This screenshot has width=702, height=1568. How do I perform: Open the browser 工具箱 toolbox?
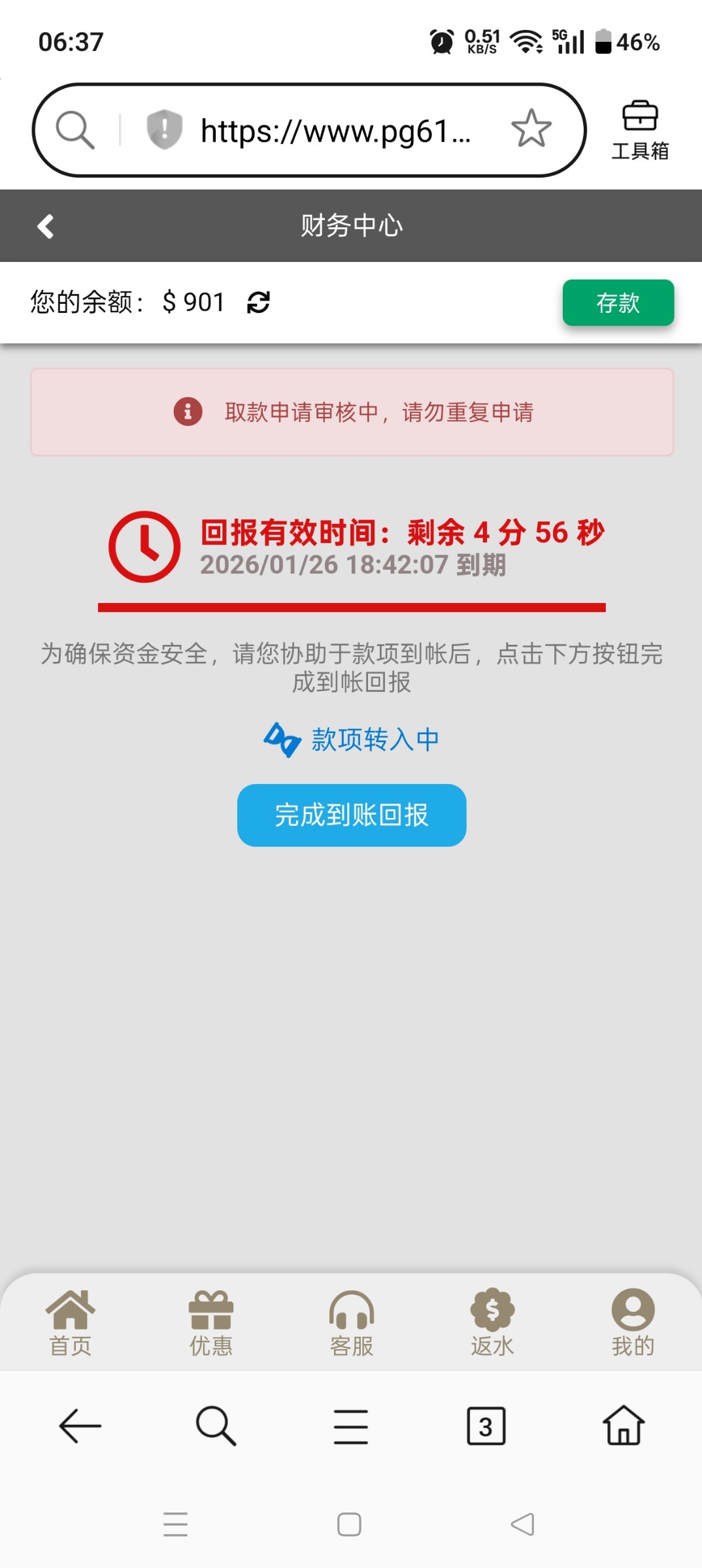640,130
